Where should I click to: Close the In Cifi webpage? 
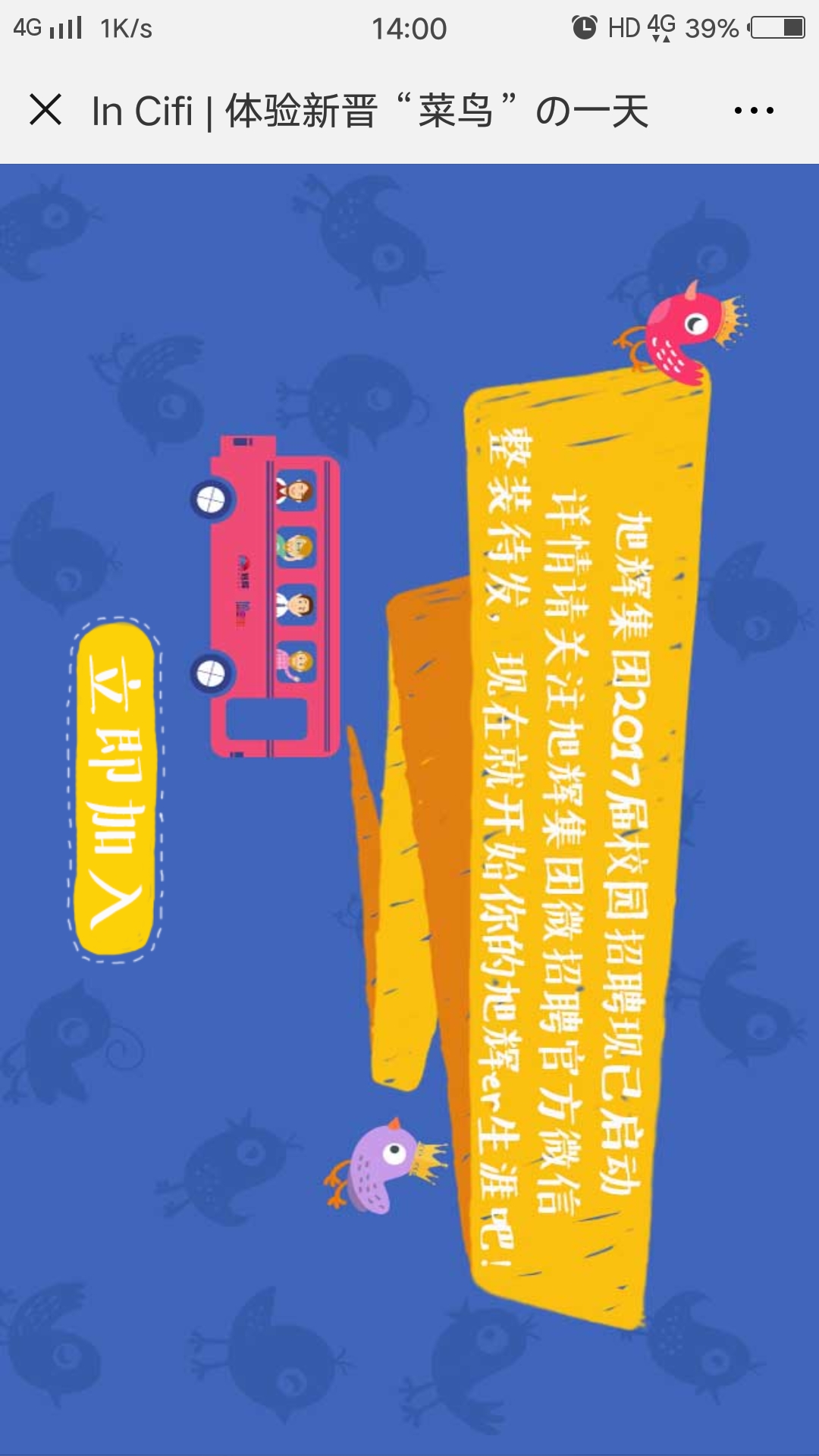(x=45, y=110)
